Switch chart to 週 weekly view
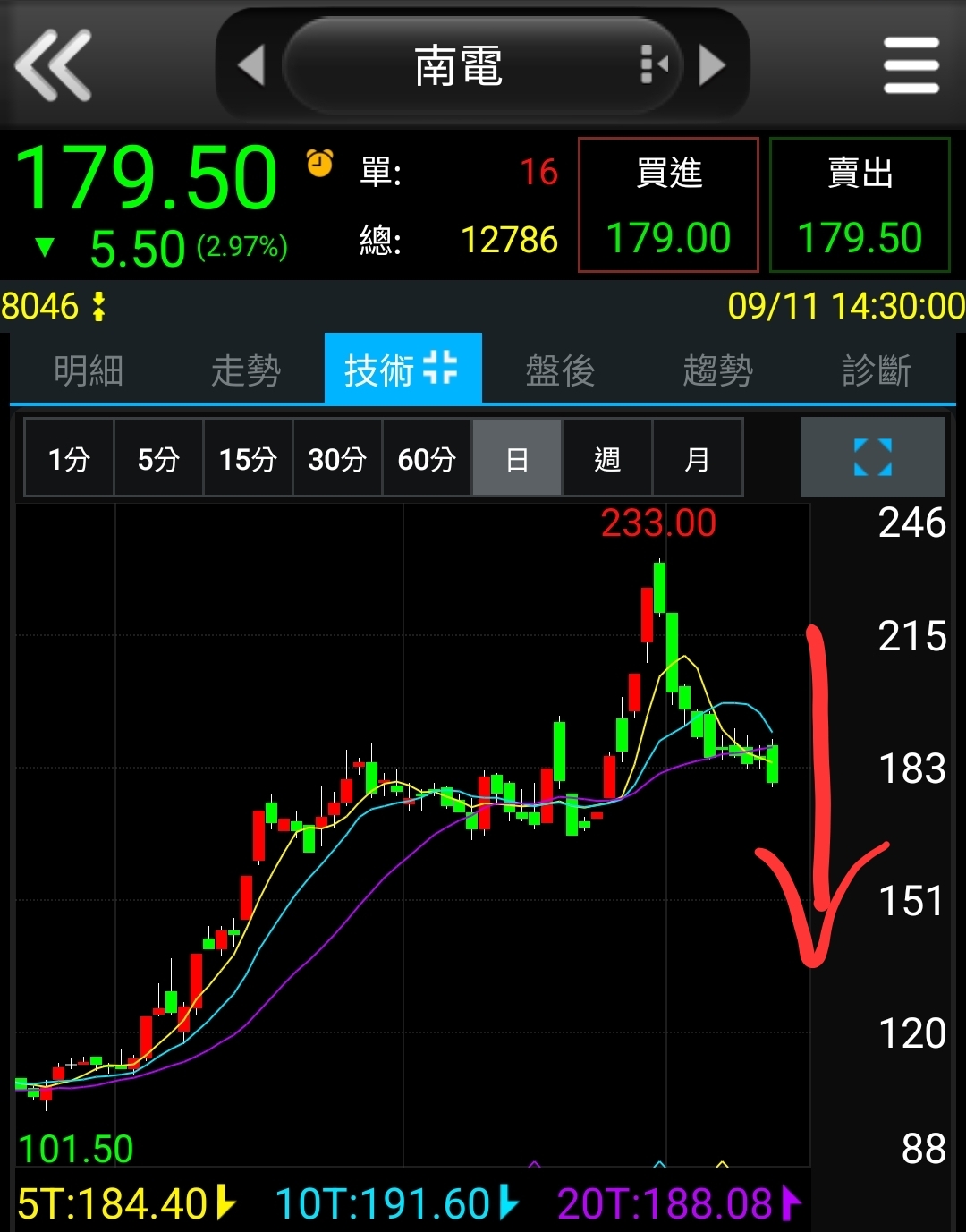This screenshot has width=966, height=1232. coord(607,458)
